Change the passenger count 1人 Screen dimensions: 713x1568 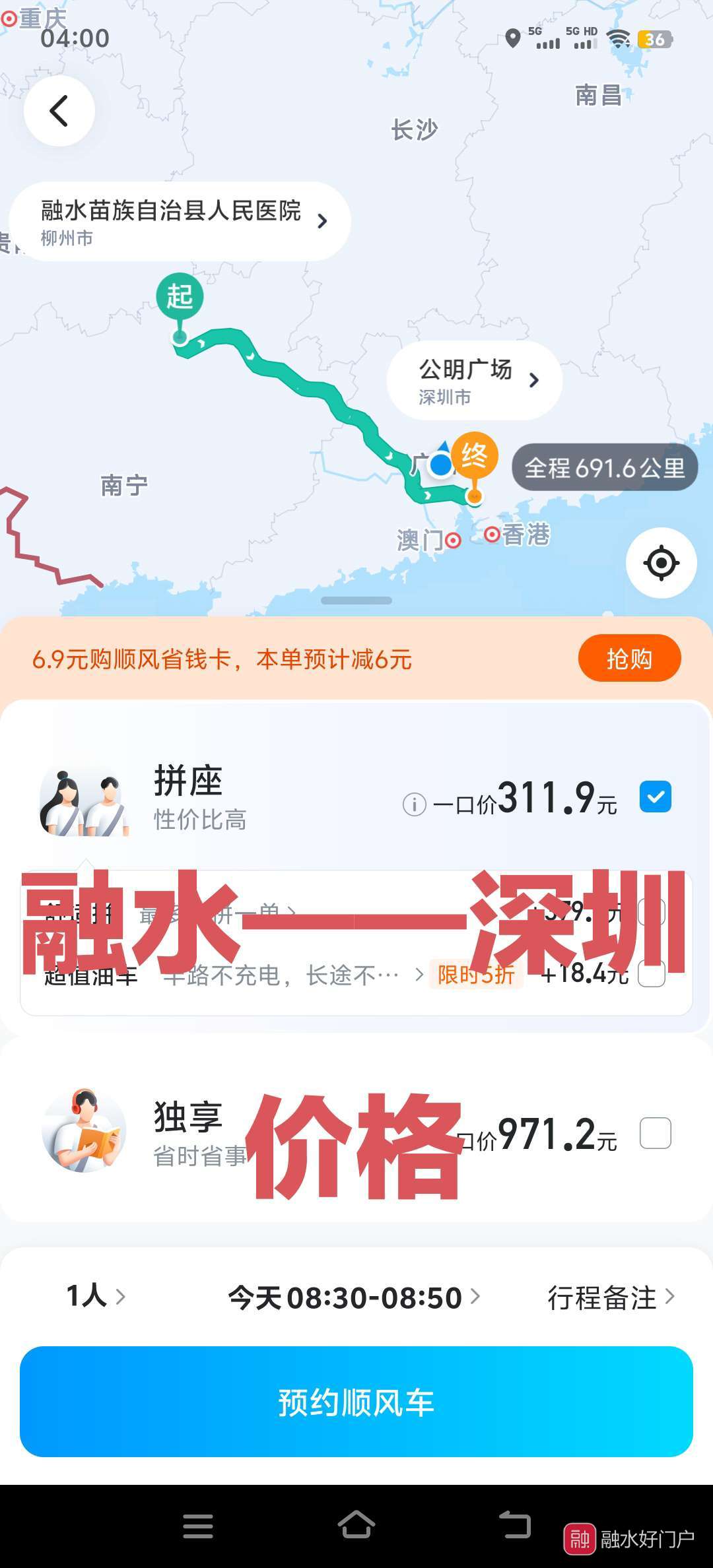point(95,1296)
